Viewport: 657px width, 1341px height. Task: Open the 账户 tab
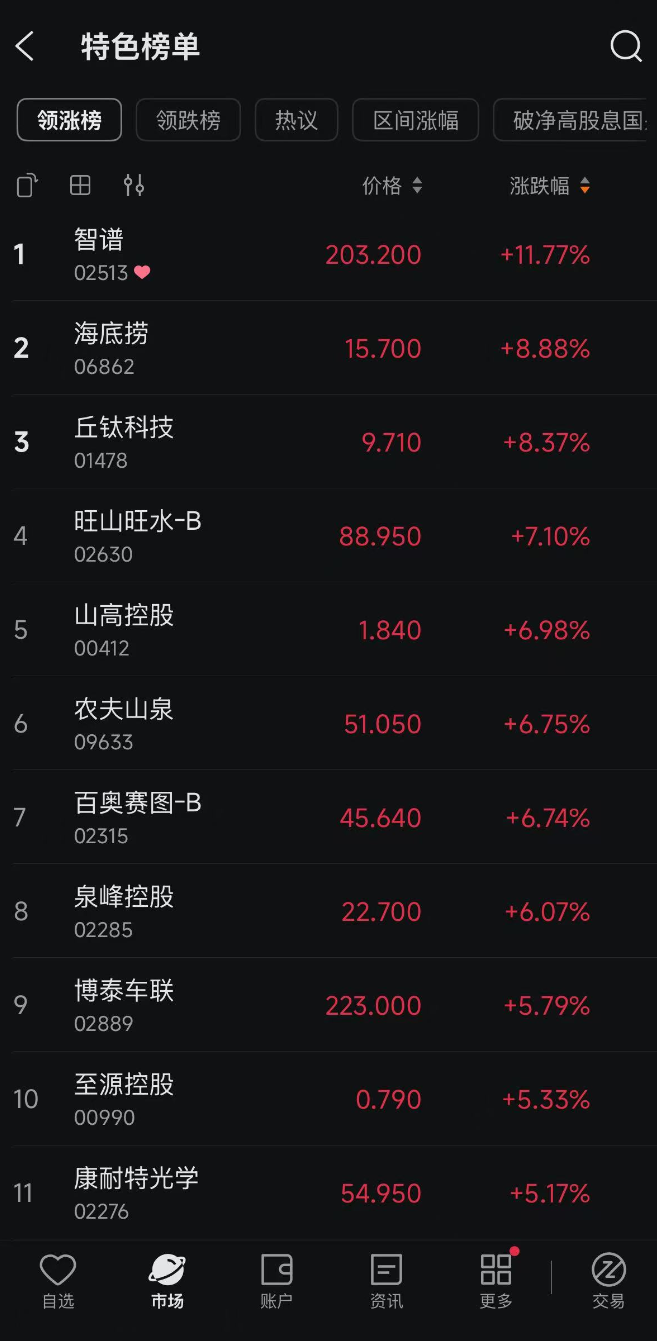(x=276, y=1282)
